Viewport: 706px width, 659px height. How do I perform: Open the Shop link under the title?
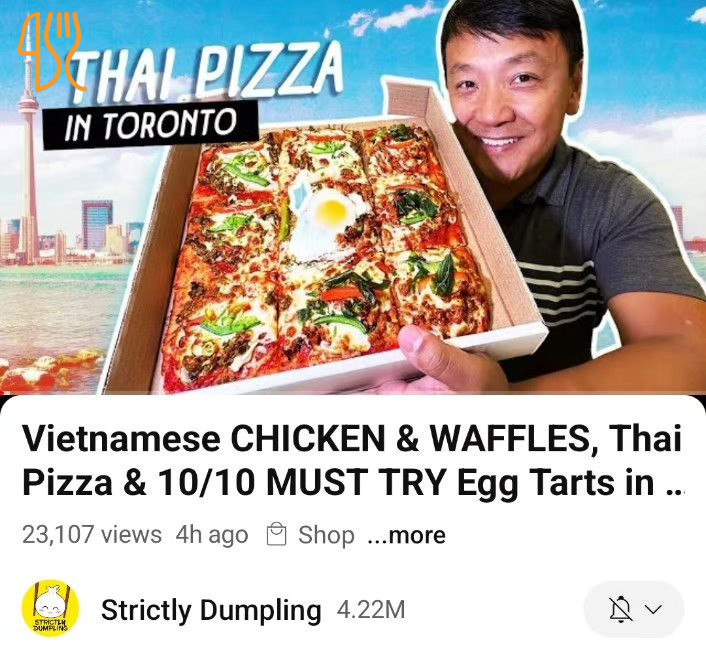[x=311, y=535]
